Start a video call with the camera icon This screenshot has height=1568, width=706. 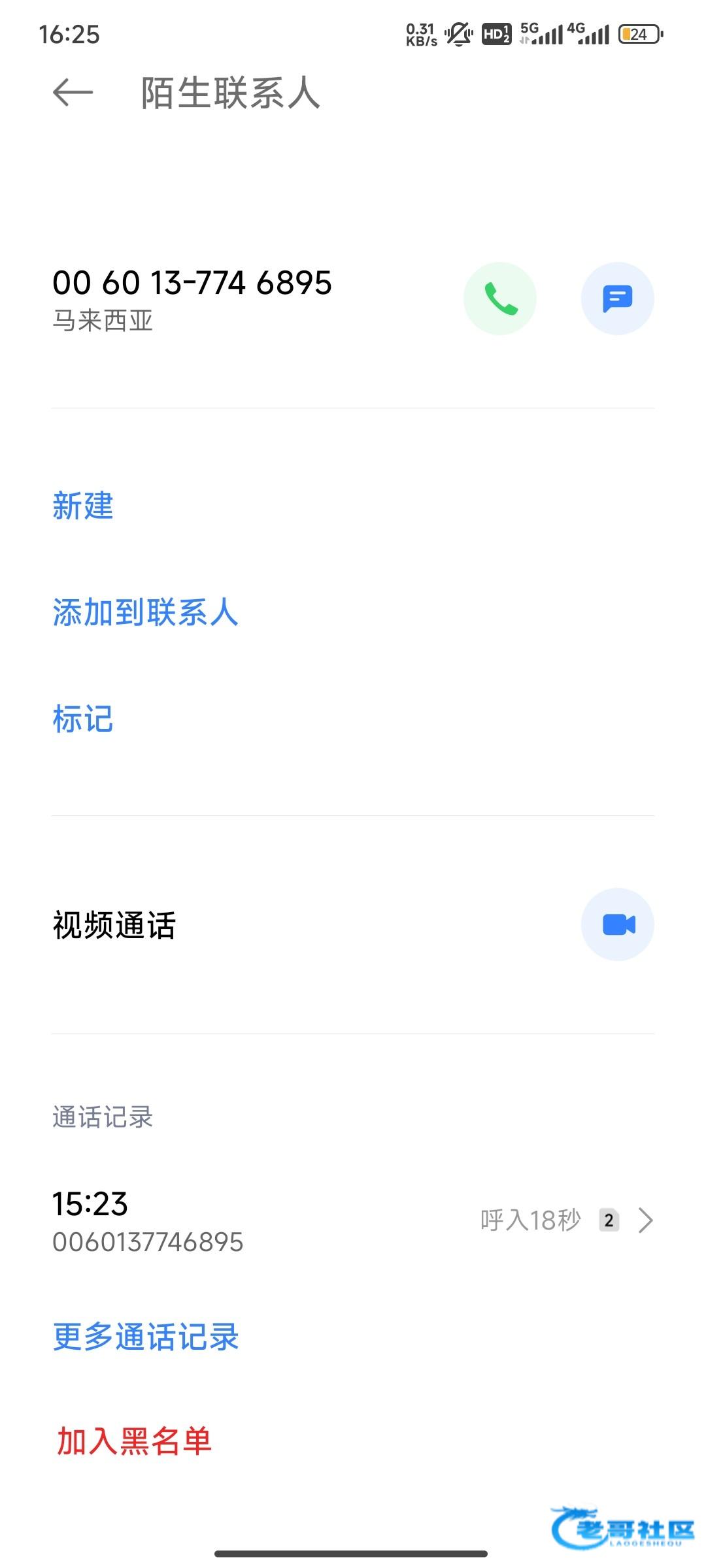click(617, 924)
